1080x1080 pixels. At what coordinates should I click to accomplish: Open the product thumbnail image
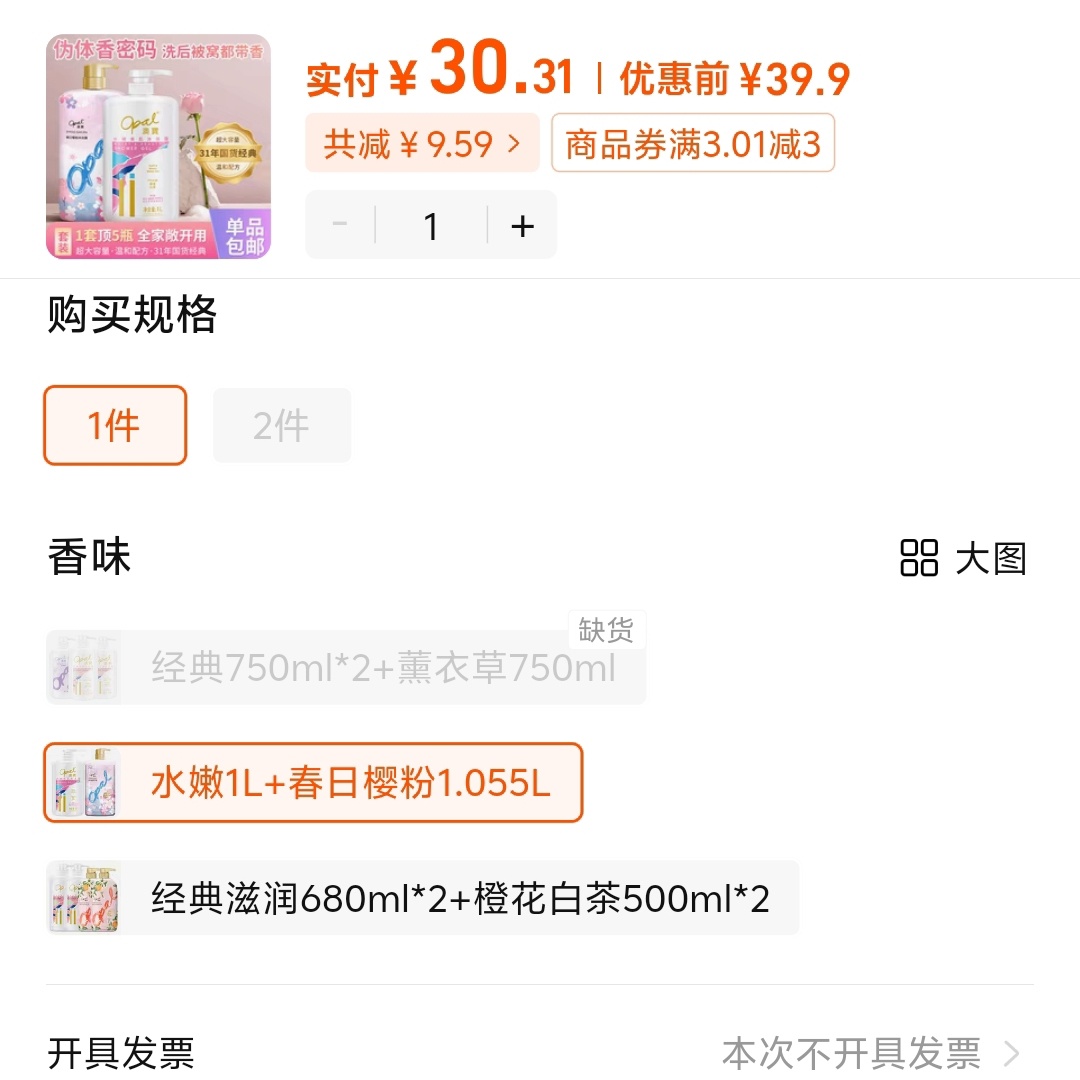coord(158,146)
